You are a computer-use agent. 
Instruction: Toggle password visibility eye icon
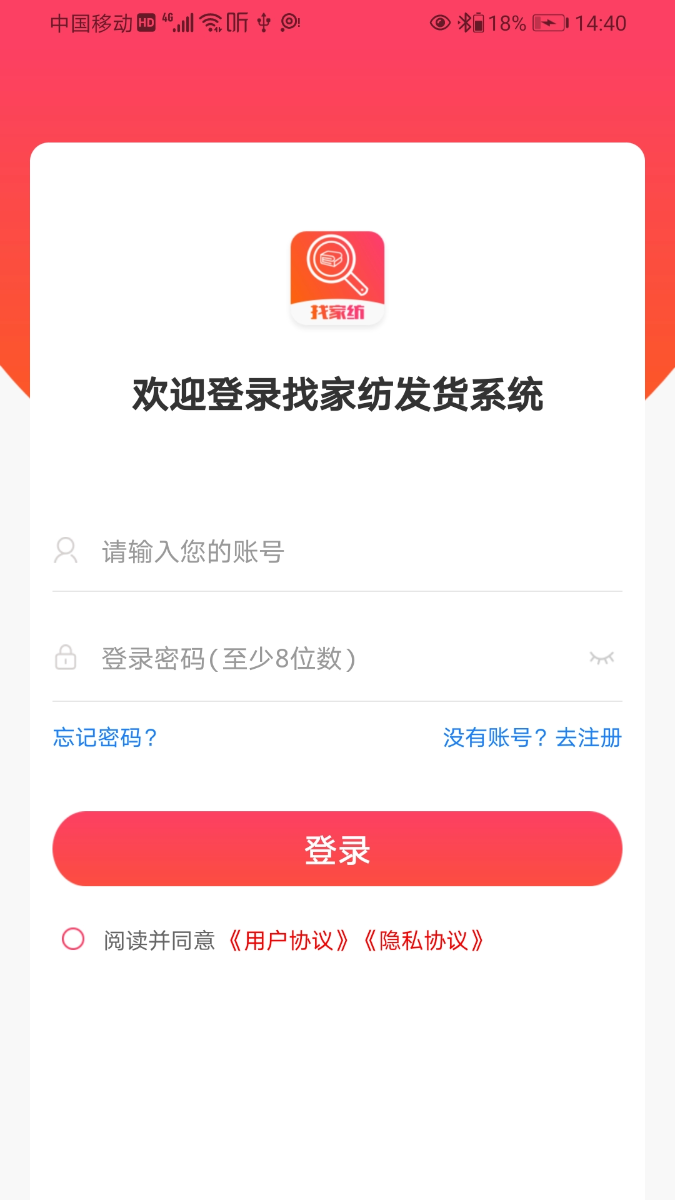point(601,658)
